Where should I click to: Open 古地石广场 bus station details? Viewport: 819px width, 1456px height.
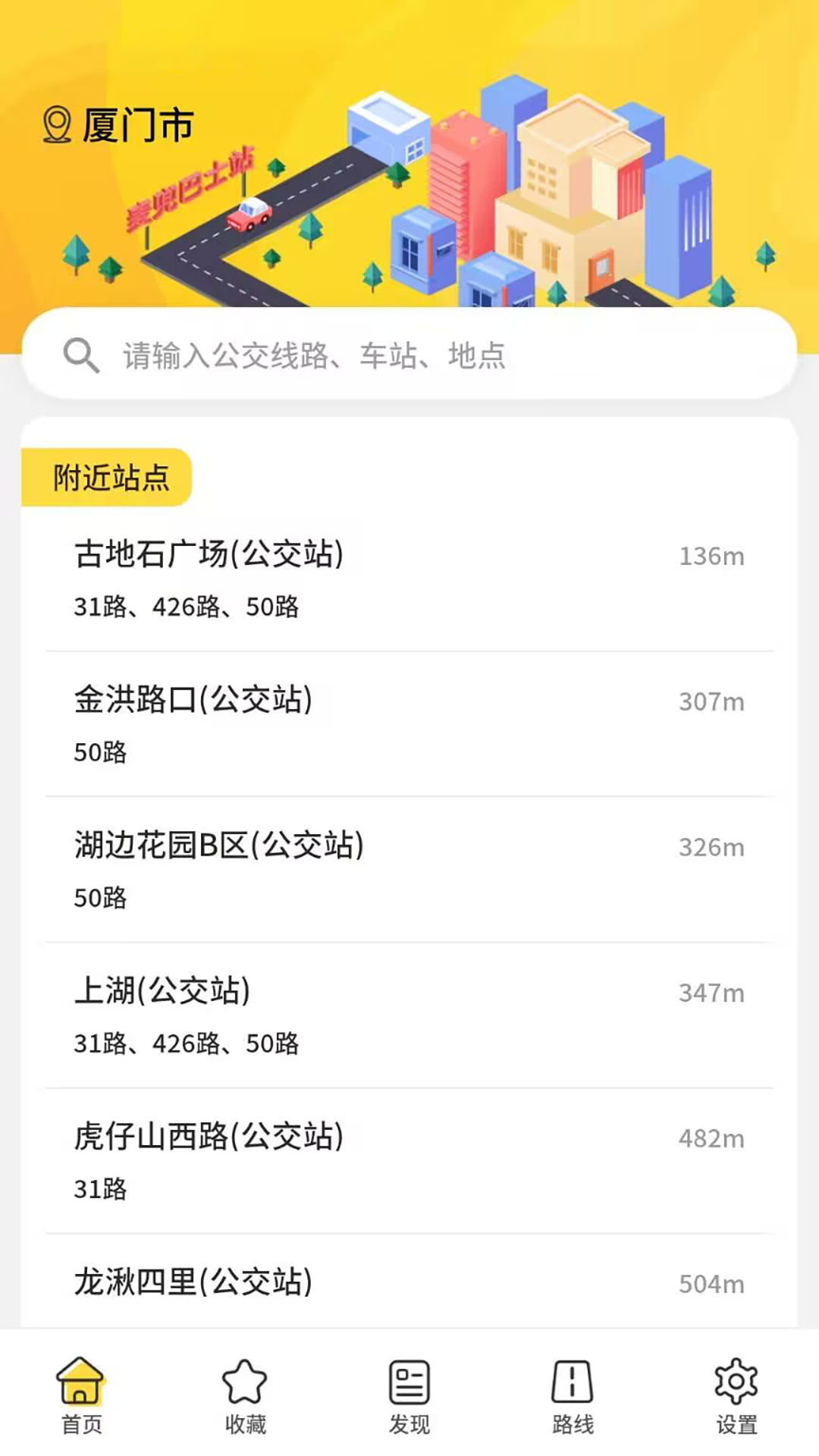click(409, 579)
